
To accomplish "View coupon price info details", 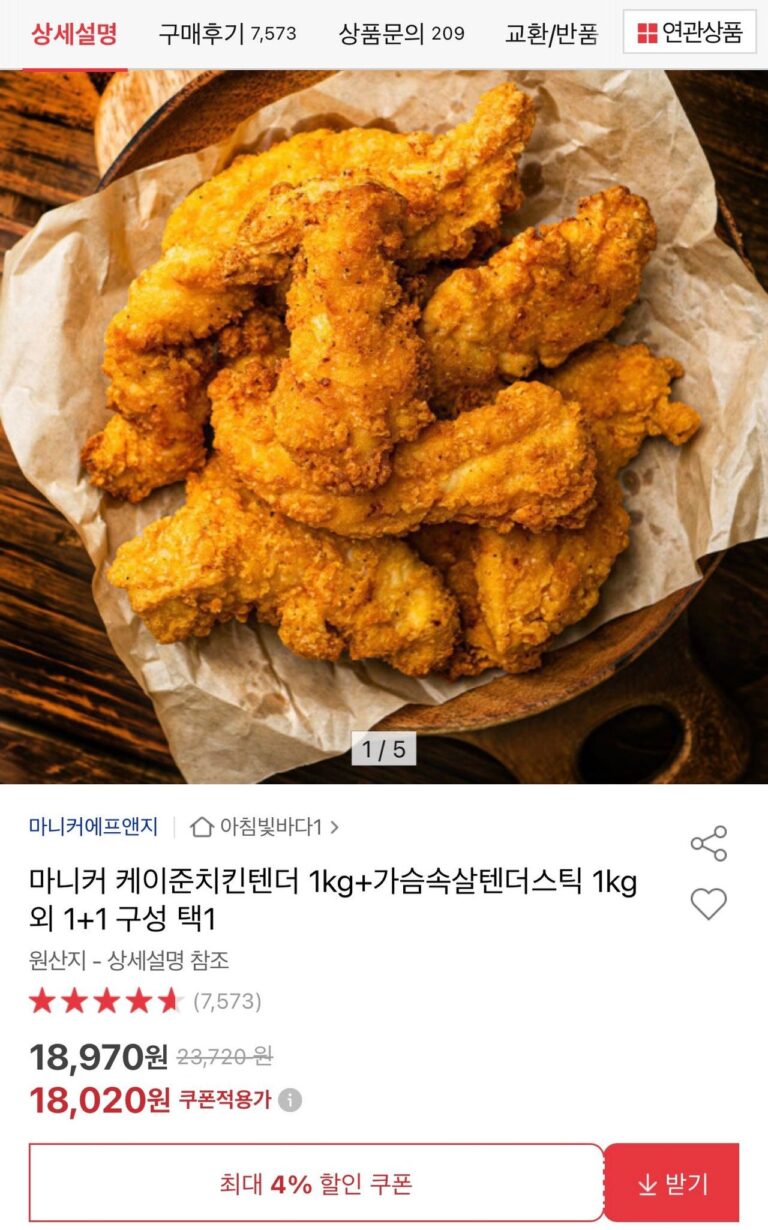I will click(x=290, y=1101).
